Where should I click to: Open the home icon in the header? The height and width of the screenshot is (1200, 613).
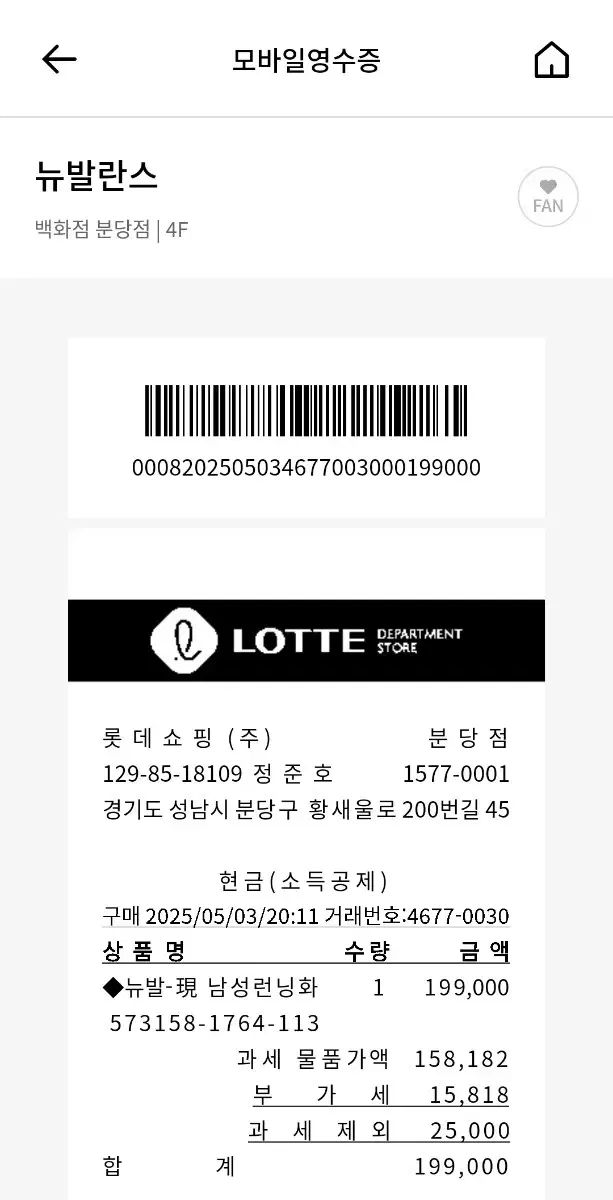pos(552,60)
